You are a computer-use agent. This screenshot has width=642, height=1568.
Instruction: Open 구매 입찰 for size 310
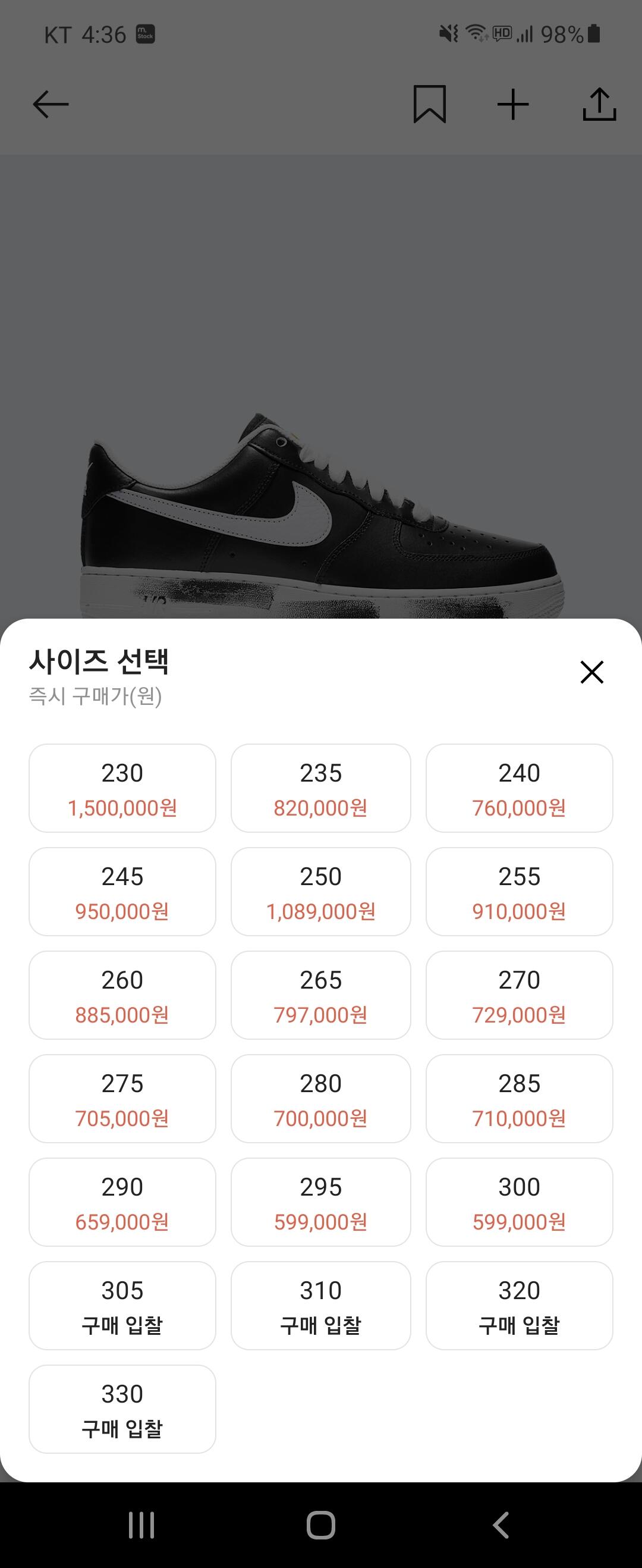pyautogui.click(x=320, y=1305)
